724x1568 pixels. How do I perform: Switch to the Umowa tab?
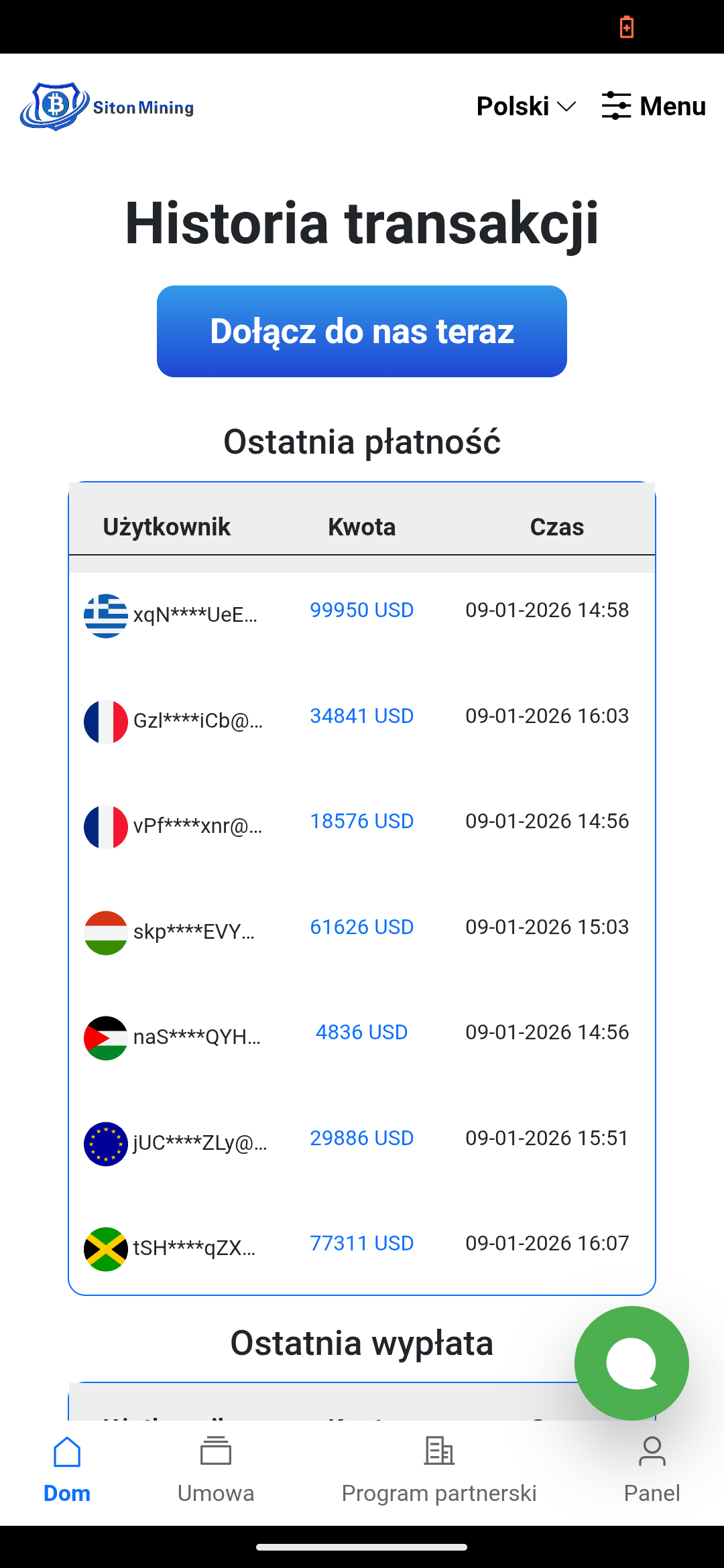(x=216, y=1470)
